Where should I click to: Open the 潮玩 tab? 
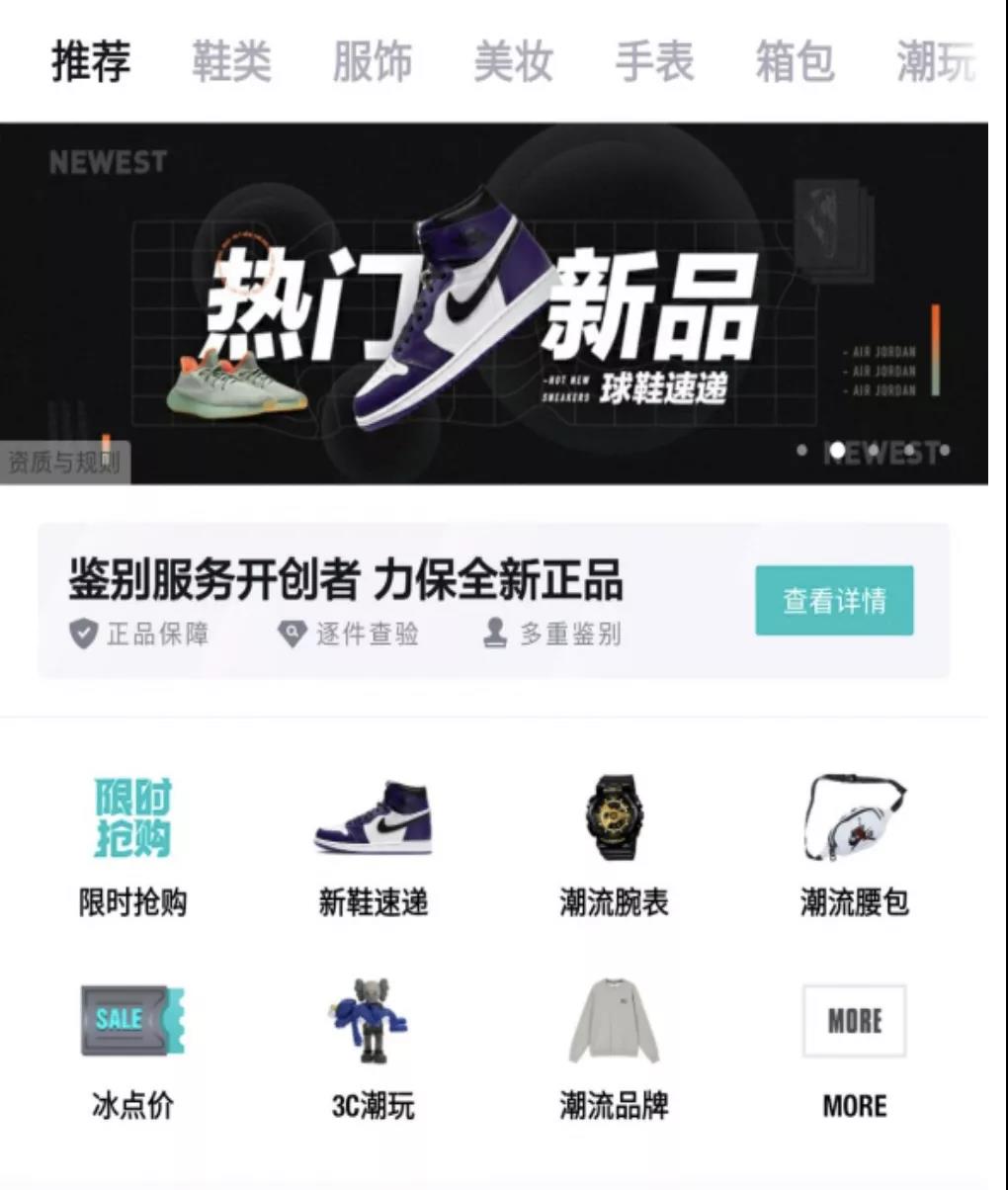[x=935, y=61]
